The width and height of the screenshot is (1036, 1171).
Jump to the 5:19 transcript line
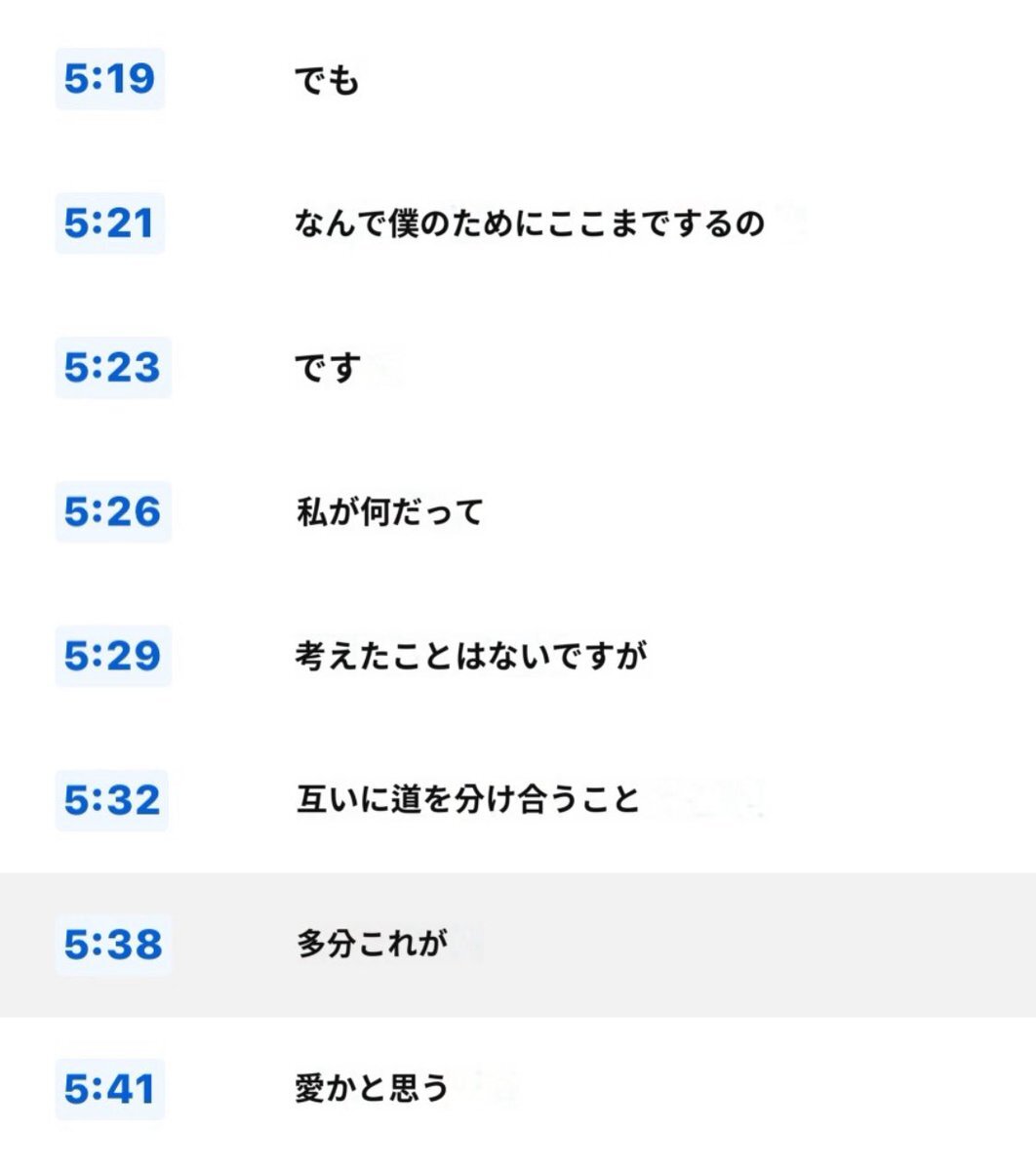pyautogui.click(x=109, y=78)
